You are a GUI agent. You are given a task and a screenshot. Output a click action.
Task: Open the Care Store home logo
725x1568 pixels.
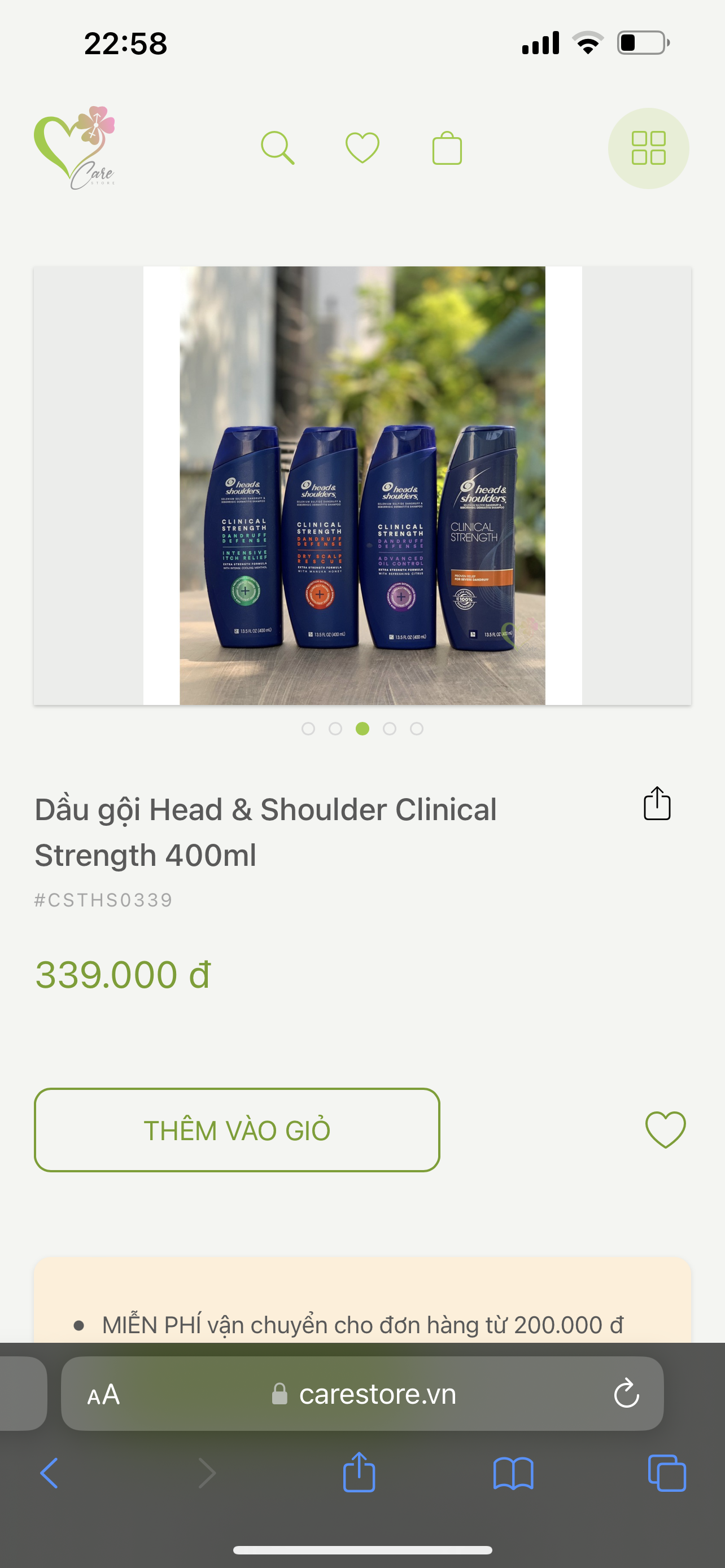tap(75, 148)
